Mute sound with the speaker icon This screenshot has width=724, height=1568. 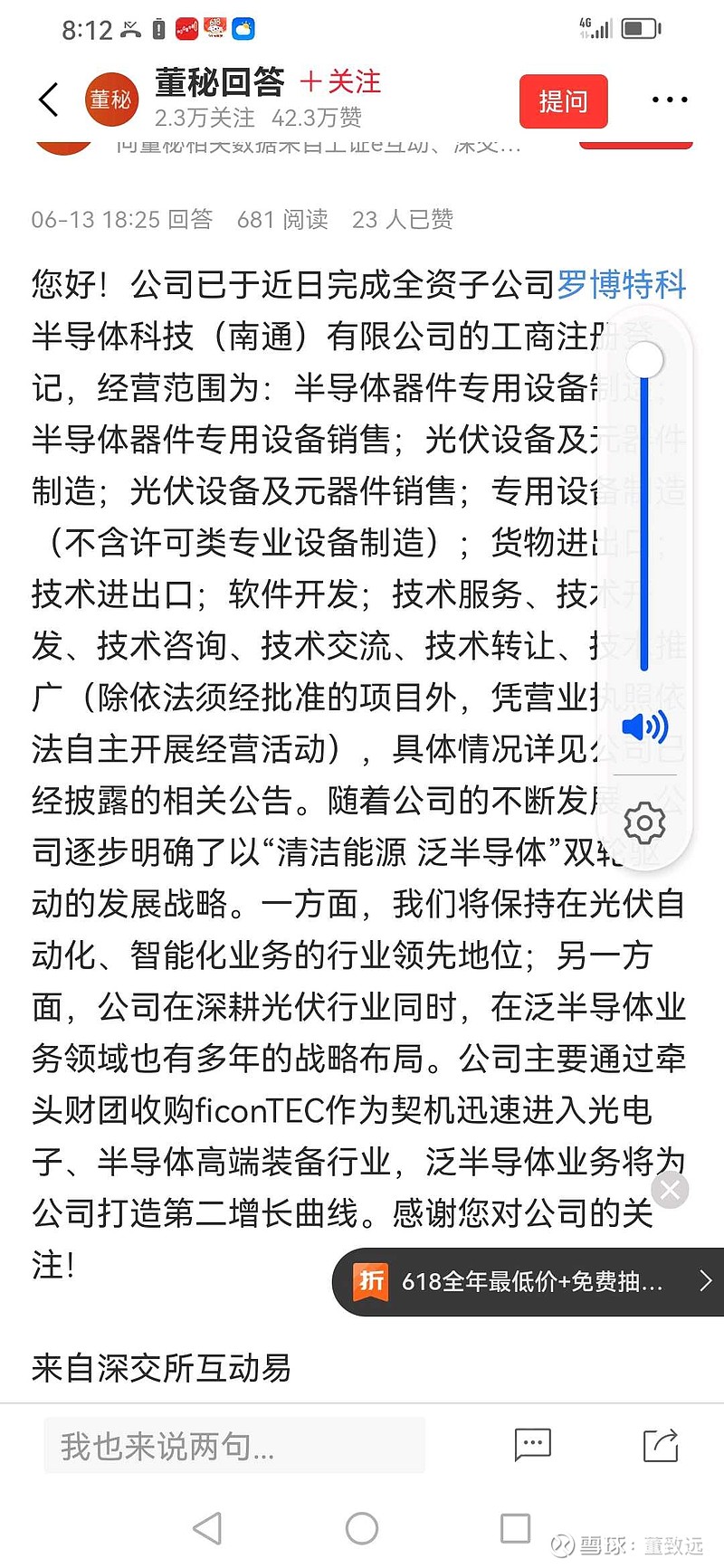[644, 727]
